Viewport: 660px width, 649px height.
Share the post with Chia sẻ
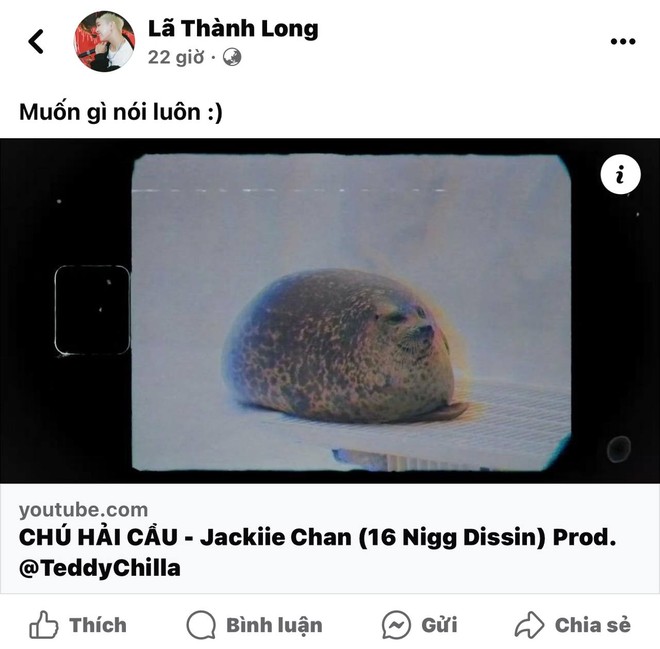[x=573, y=625]
